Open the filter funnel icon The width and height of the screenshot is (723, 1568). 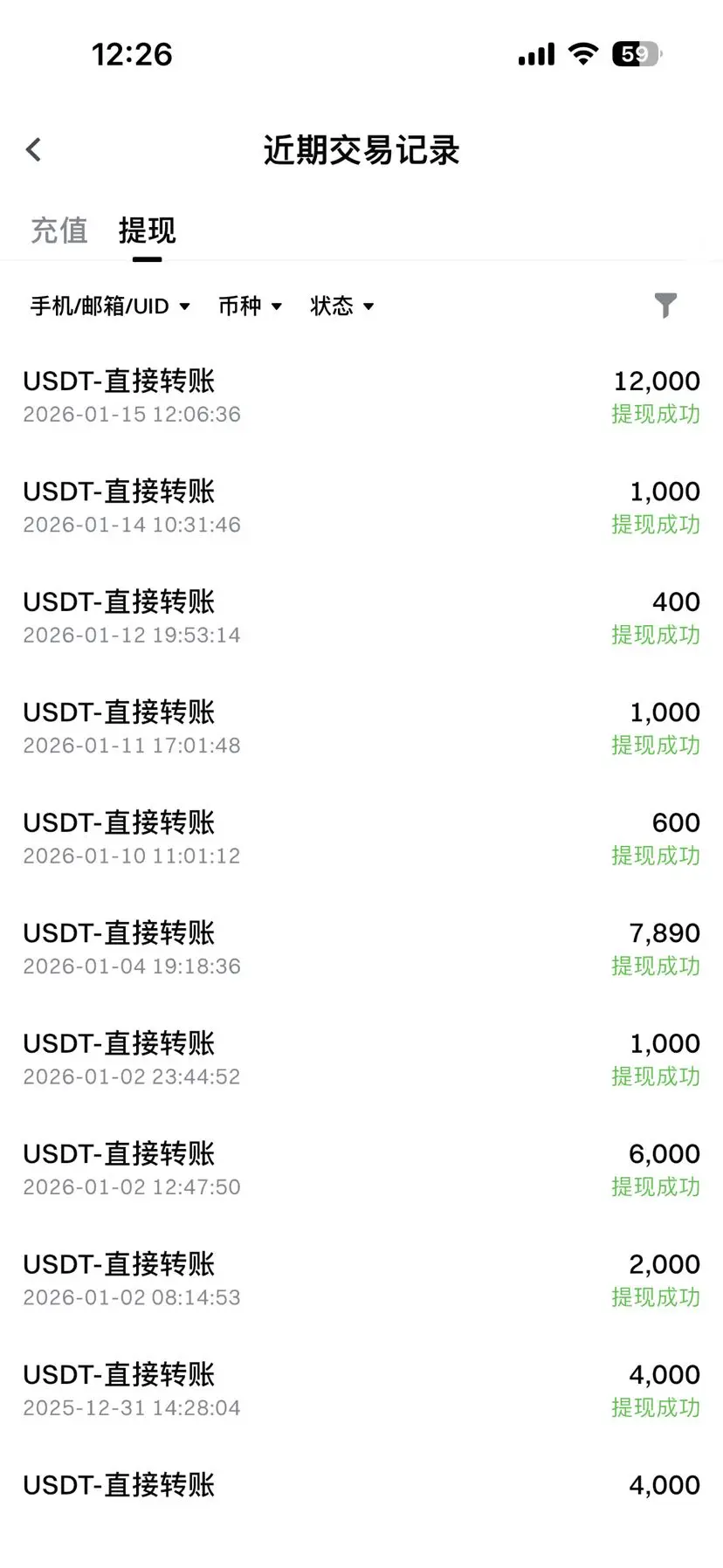tap(665, 306)
